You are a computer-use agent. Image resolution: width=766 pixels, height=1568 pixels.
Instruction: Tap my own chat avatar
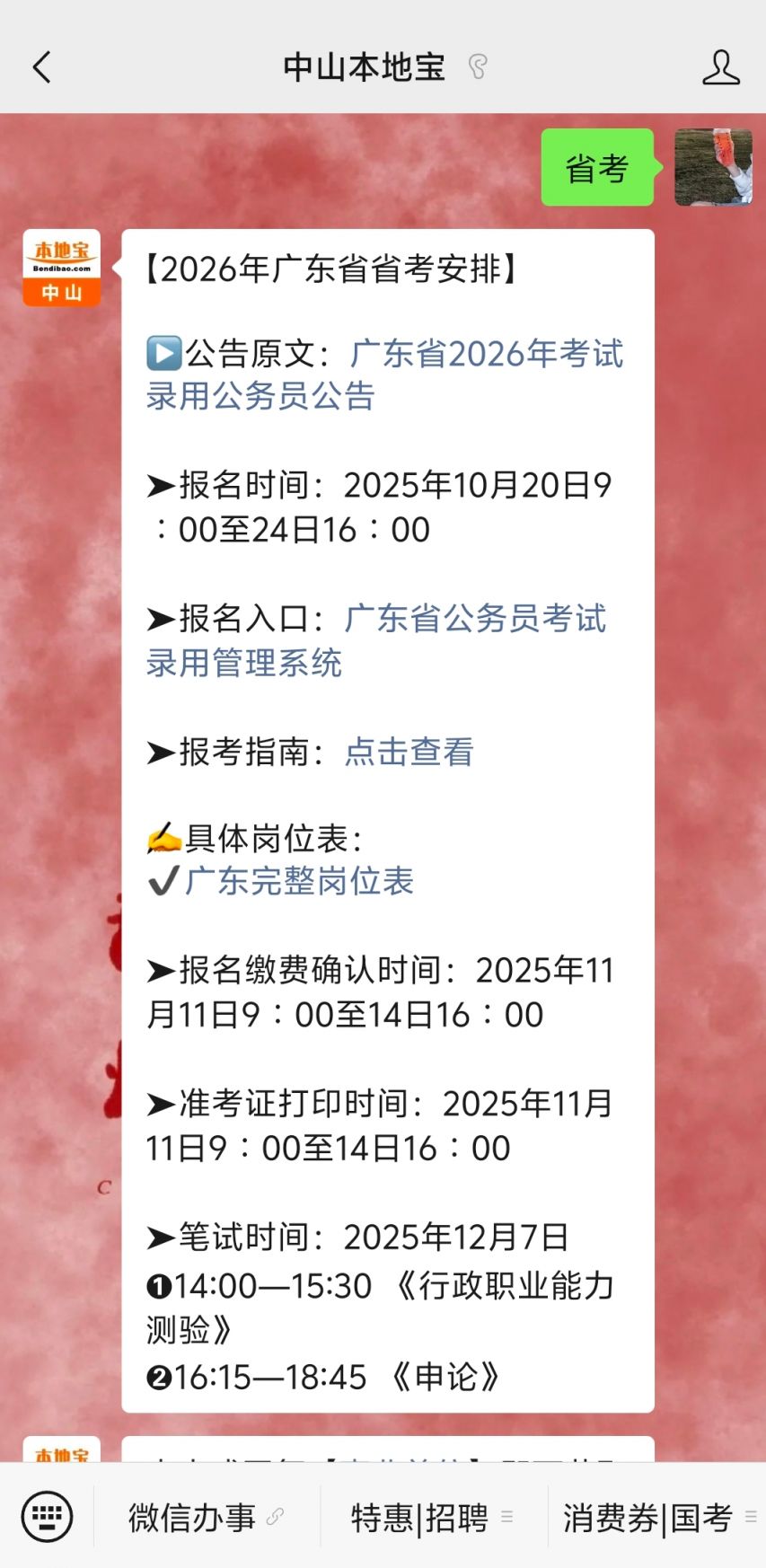pyautogui.click(x=713, y=167)
